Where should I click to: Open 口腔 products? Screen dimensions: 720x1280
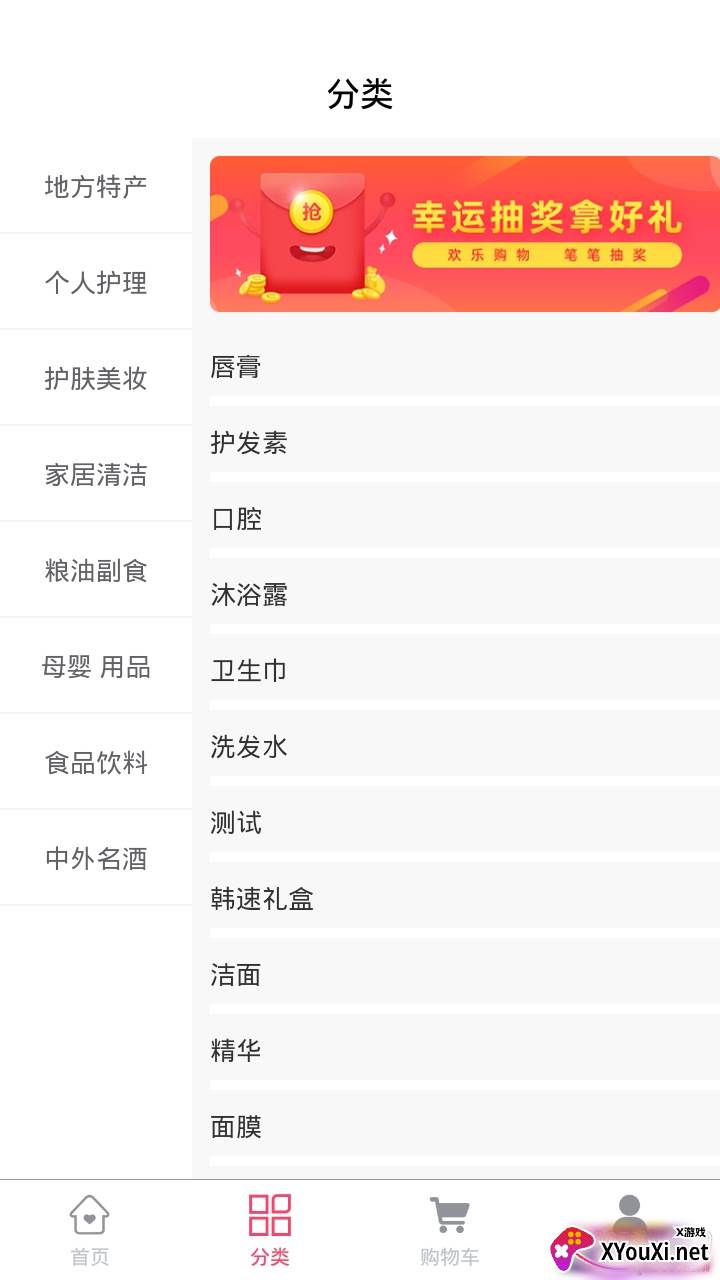464,519
